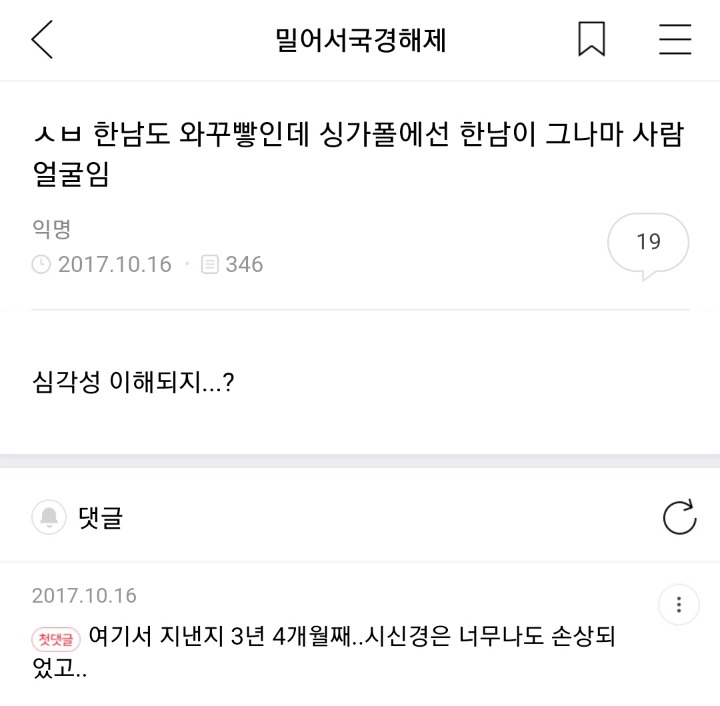Go back with the top-left arrow
The width and height of the screenshot is (720, 706).
point(42,40)
